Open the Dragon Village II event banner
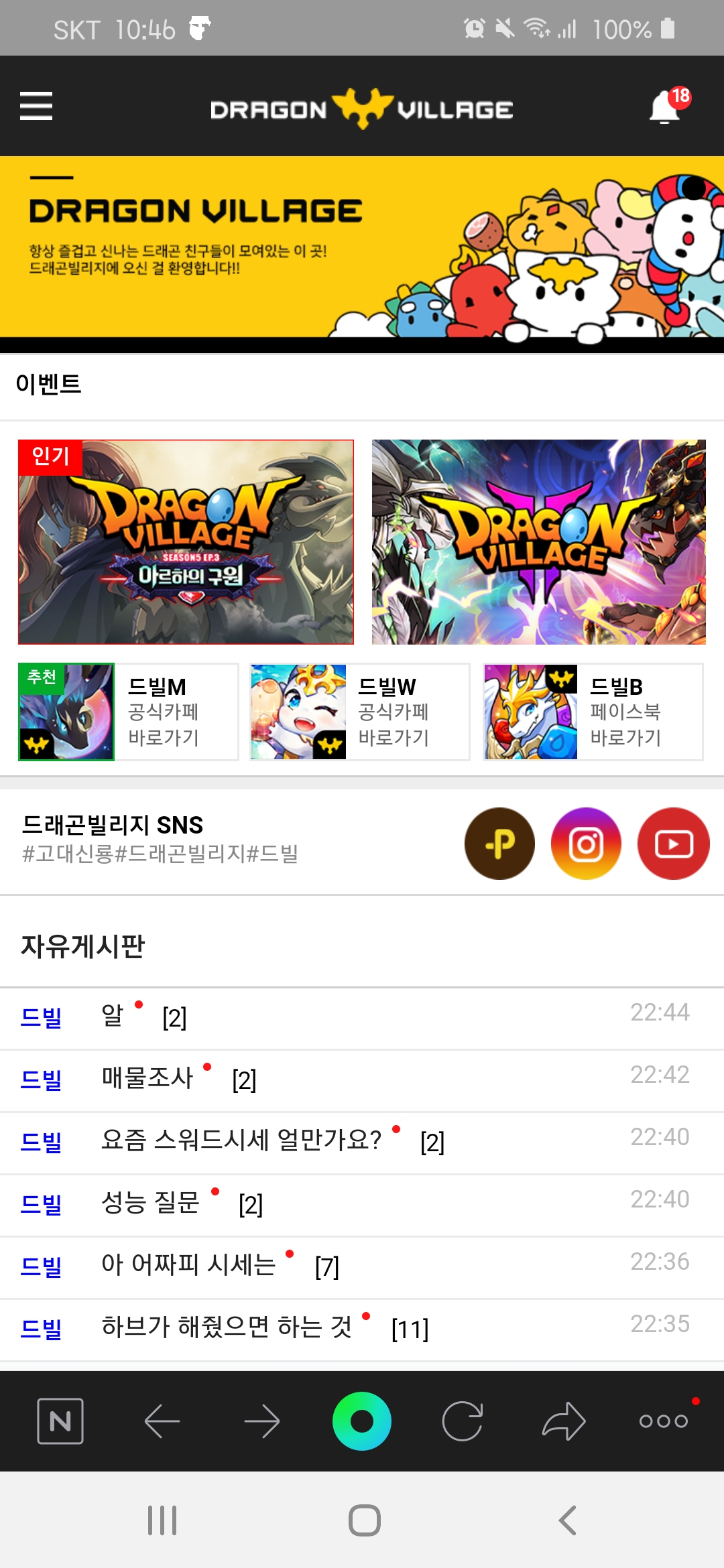This screenshot has height=1568, width=724. point(538,542)
